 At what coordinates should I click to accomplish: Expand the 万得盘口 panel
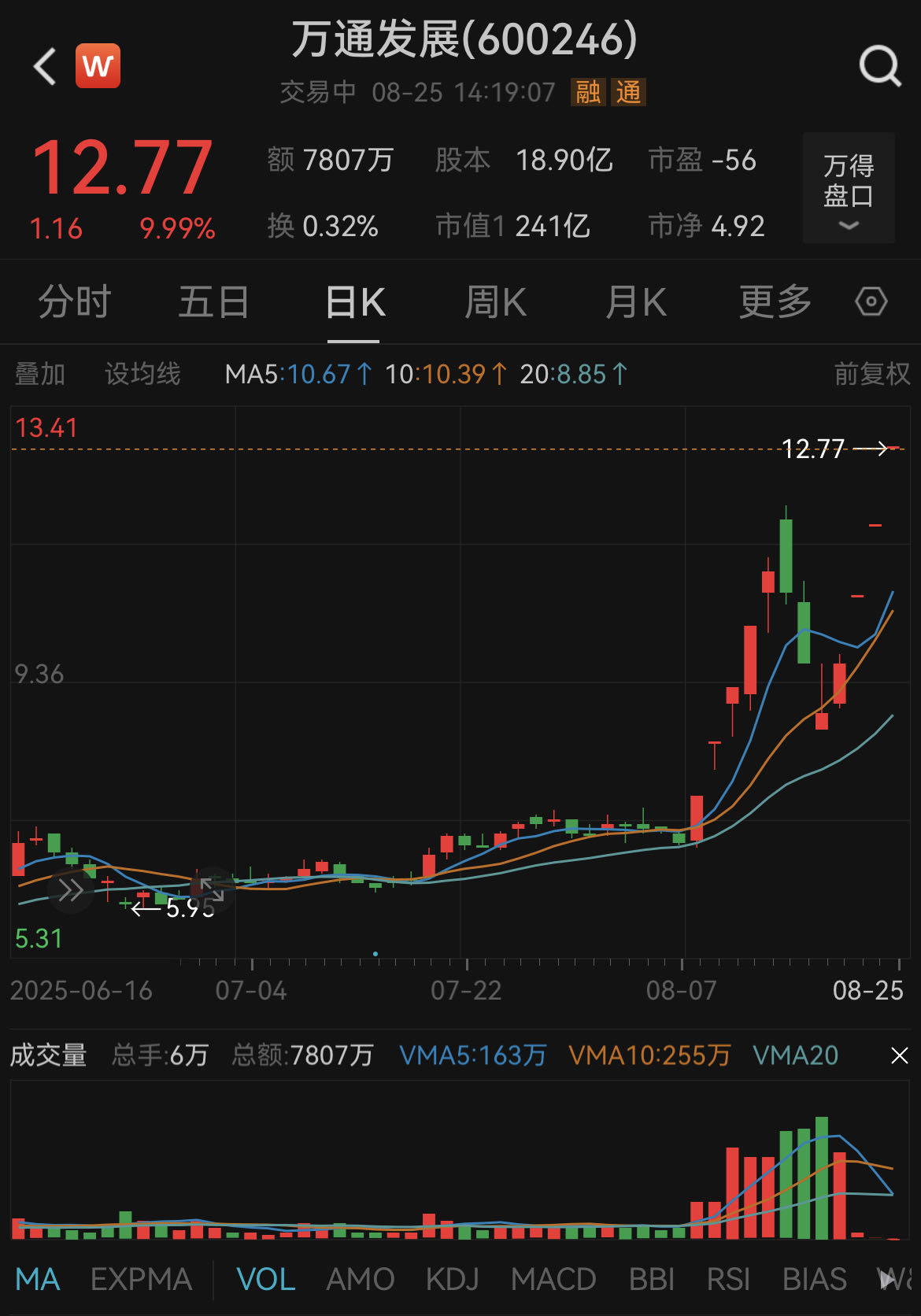[849, 189]
